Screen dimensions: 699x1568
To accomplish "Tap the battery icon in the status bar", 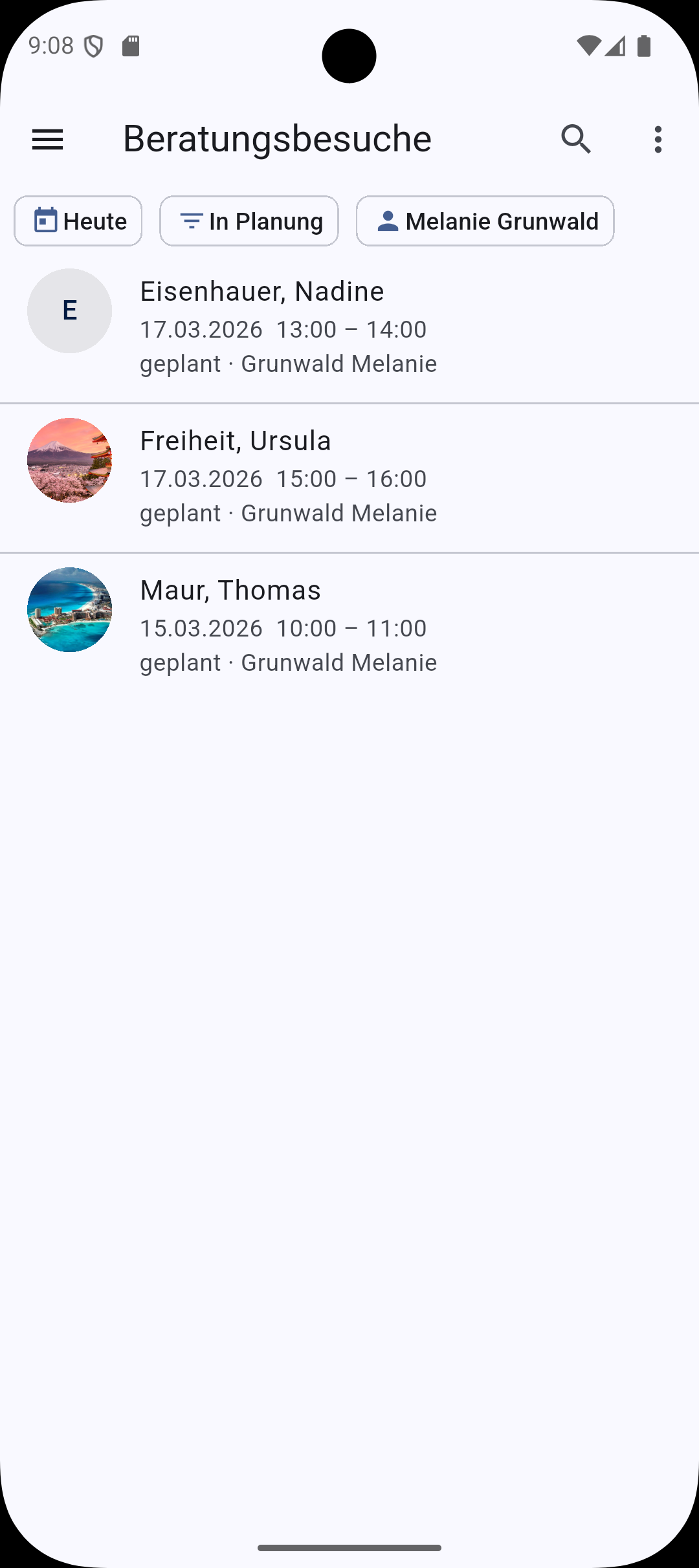I will tap(643, 45).
